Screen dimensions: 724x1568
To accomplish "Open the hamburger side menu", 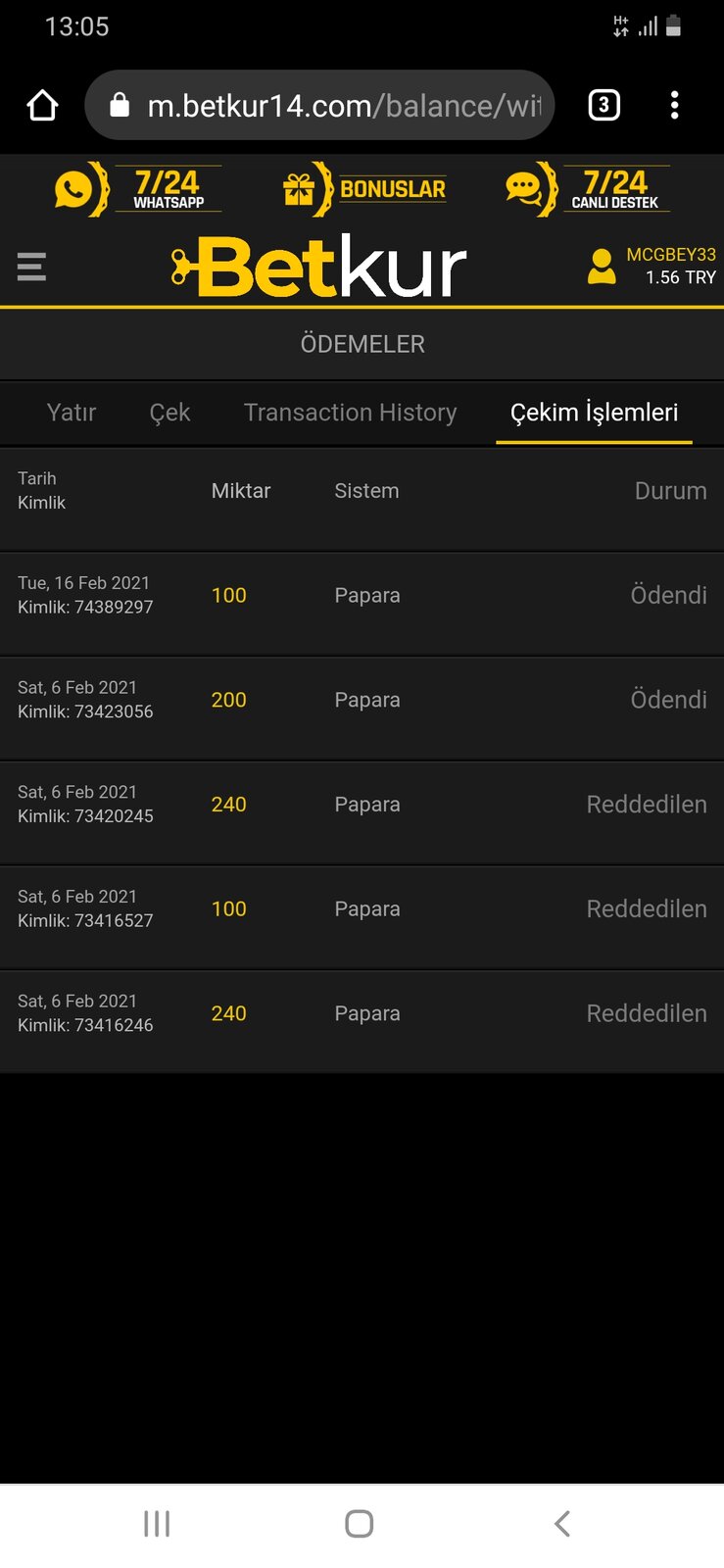I will (31, 267).
